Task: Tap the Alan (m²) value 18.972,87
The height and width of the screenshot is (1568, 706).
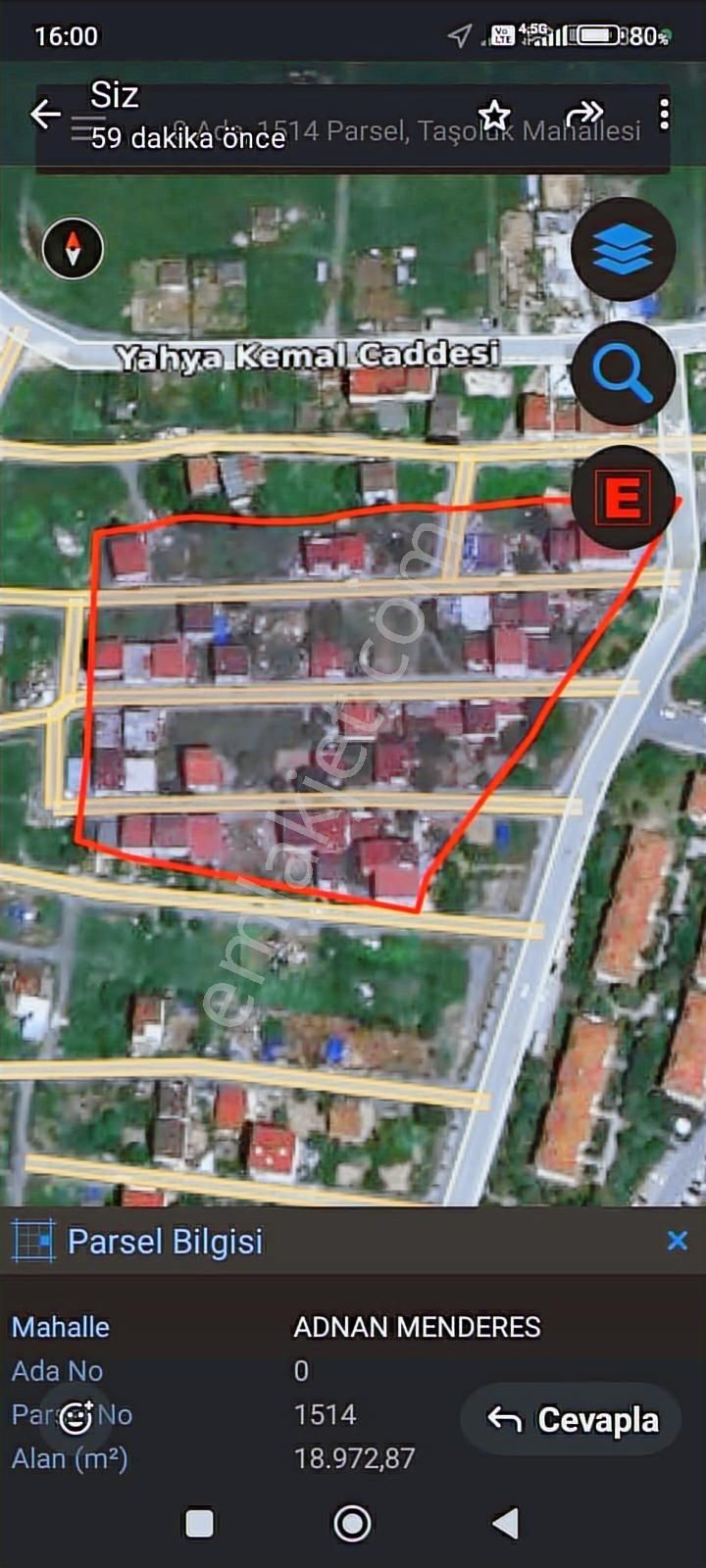Action: 355,1458
